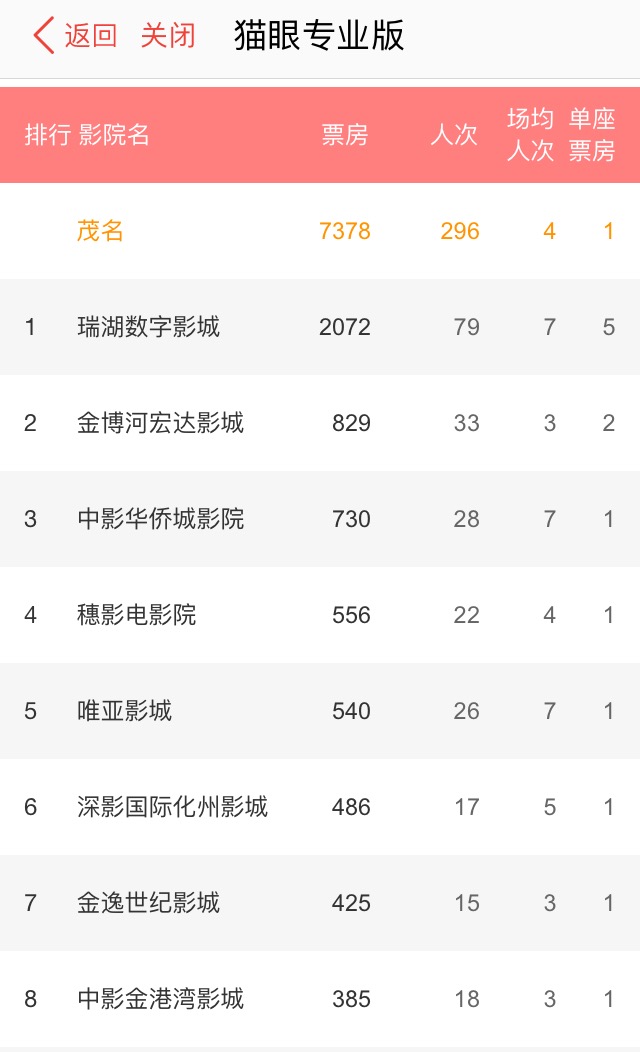Go back using the 返回 button

coord(76,36)
